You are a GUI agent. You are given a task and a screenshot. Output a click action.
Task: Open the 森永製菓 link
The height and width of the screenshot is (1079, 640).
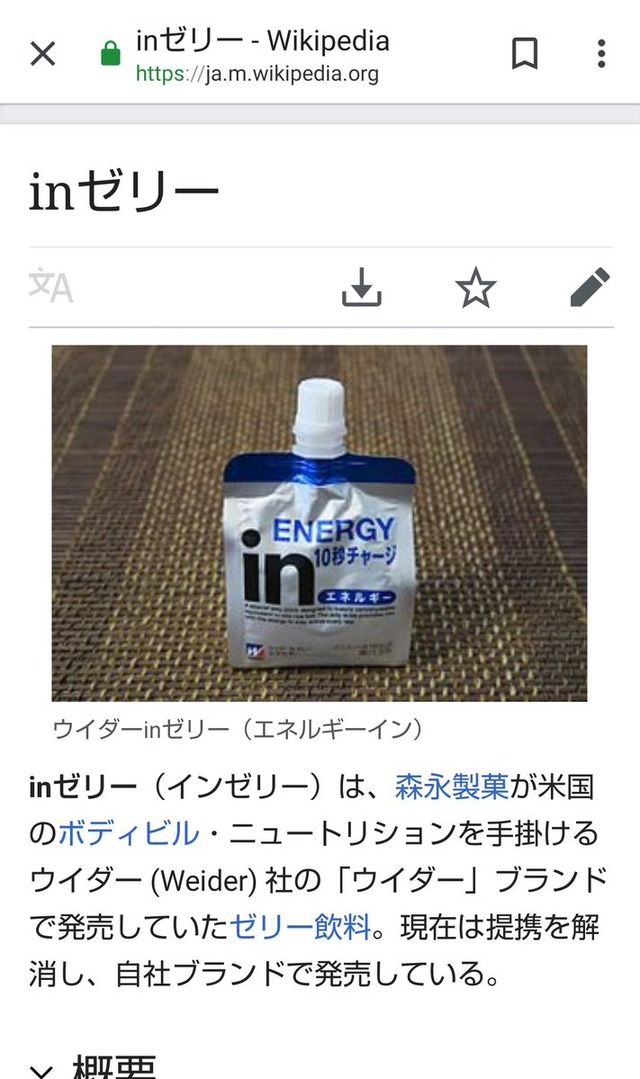tap(452, 787)
